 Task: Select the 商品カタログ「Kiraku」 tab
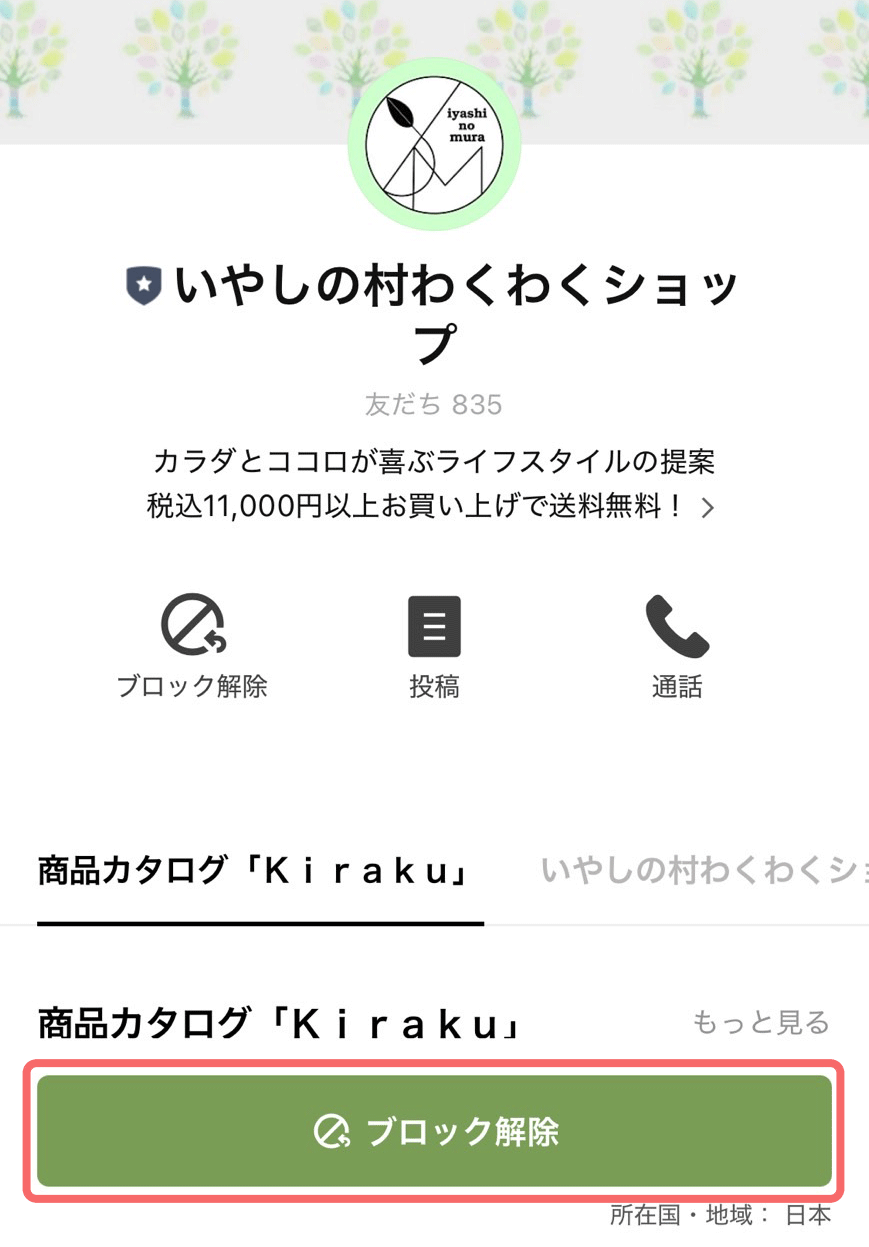(255, 870)
